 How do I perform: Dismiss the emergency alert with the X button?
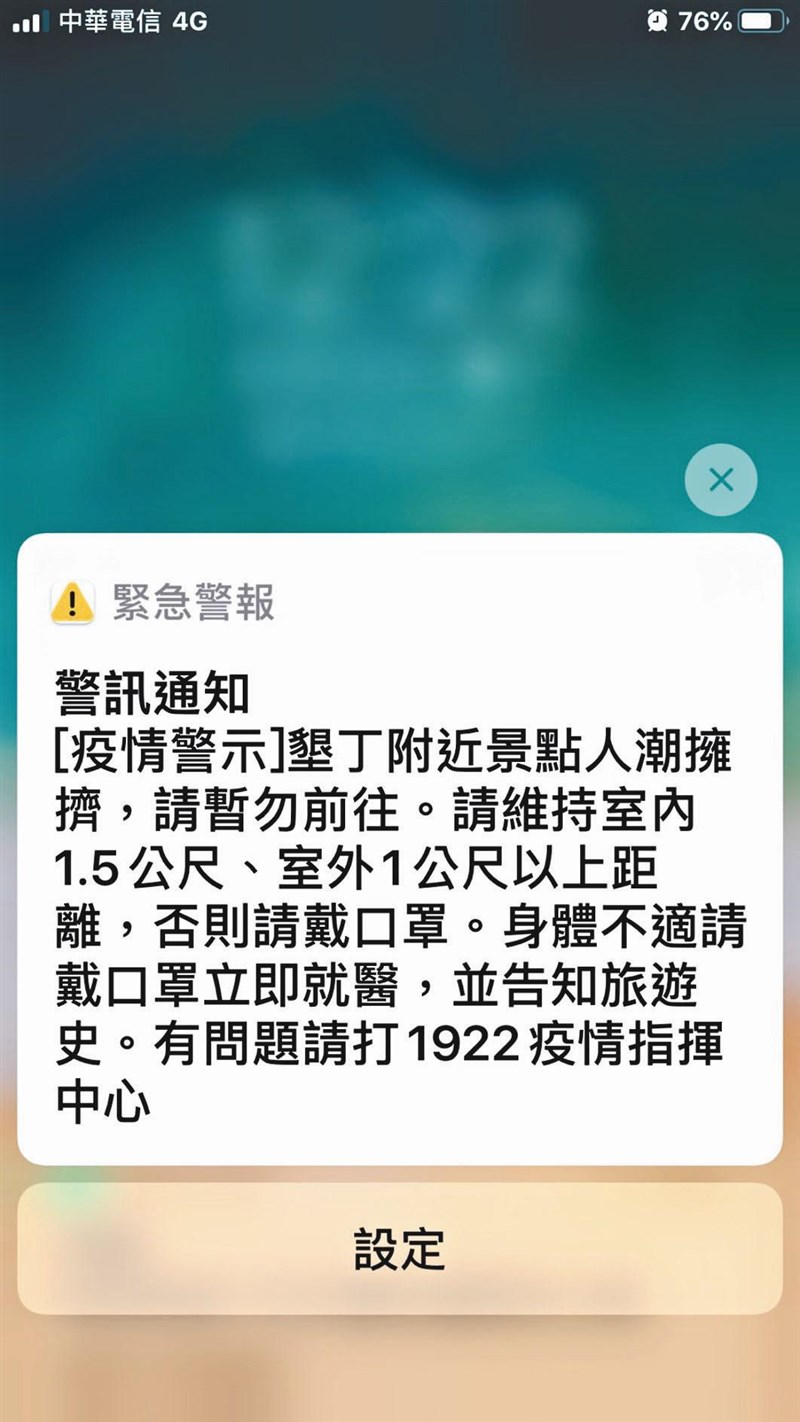point(720,480)
